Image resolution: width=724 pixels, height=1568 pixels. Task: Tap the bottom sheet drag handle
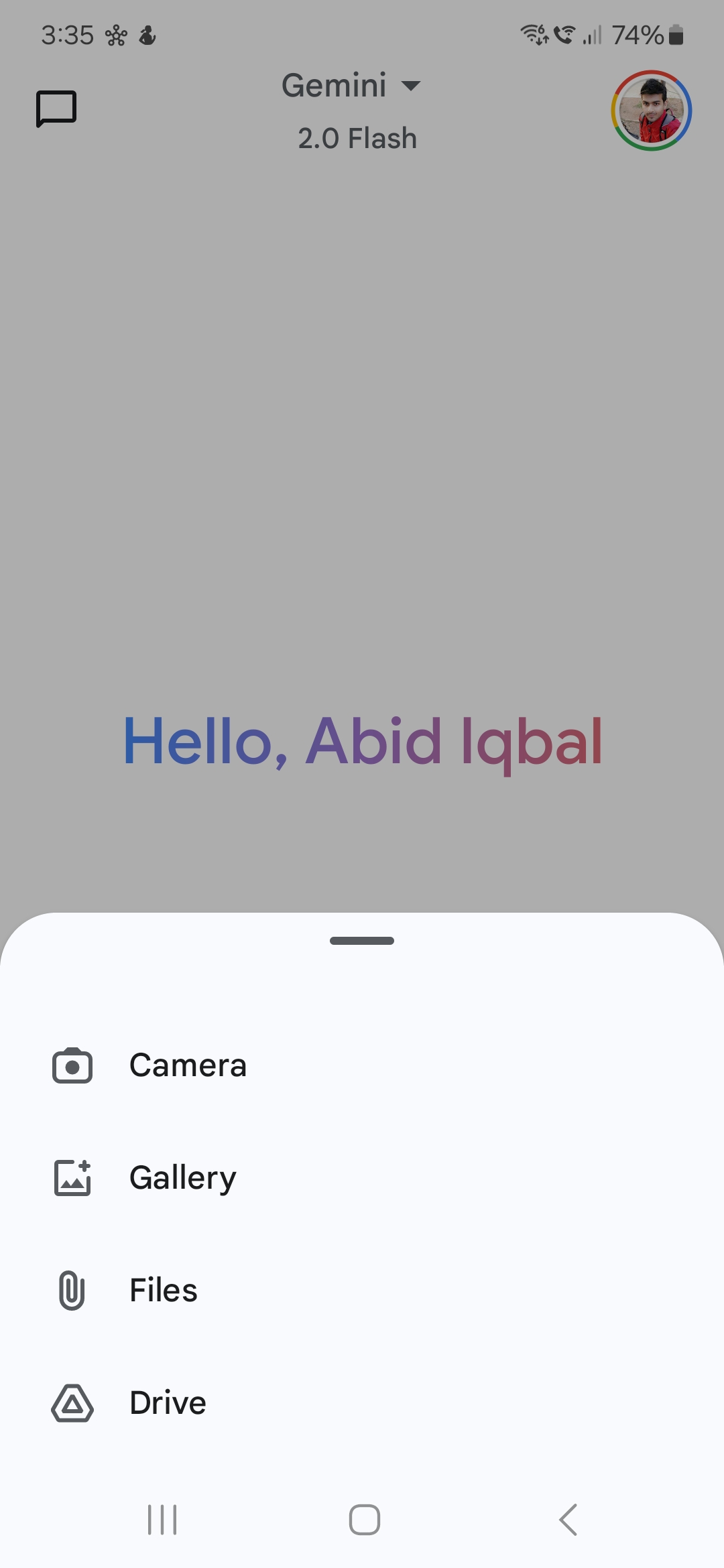point(362,941)
